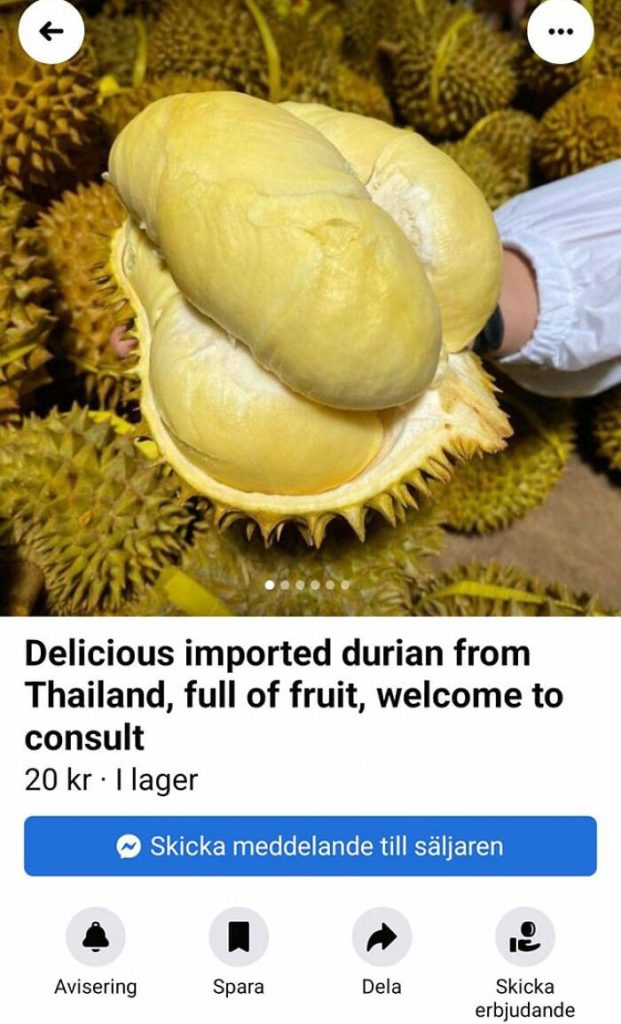Open the three-dot overflow menu

click(x=560, y=31)
